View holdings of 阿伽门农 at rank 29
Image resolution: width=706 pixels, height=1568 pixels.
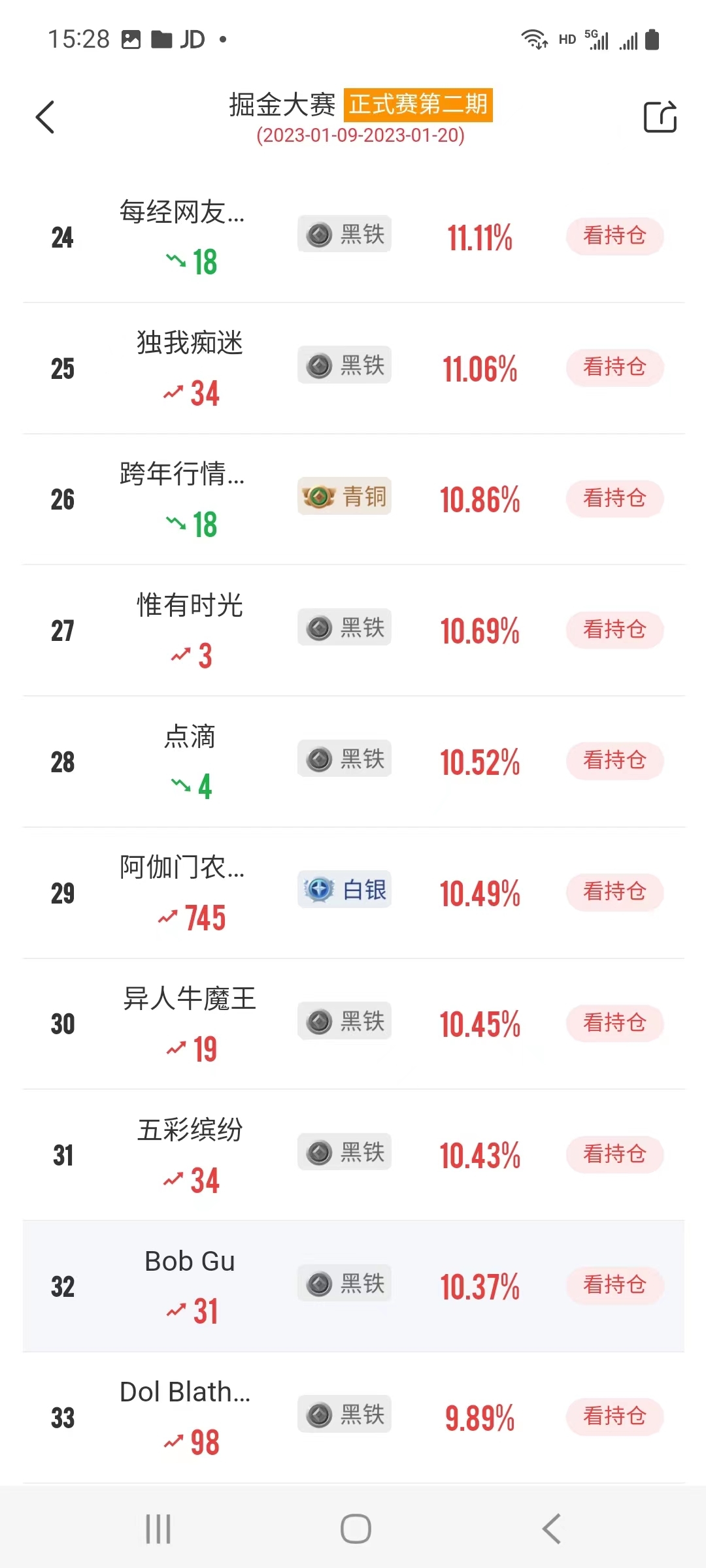click(x=615, y=892)
